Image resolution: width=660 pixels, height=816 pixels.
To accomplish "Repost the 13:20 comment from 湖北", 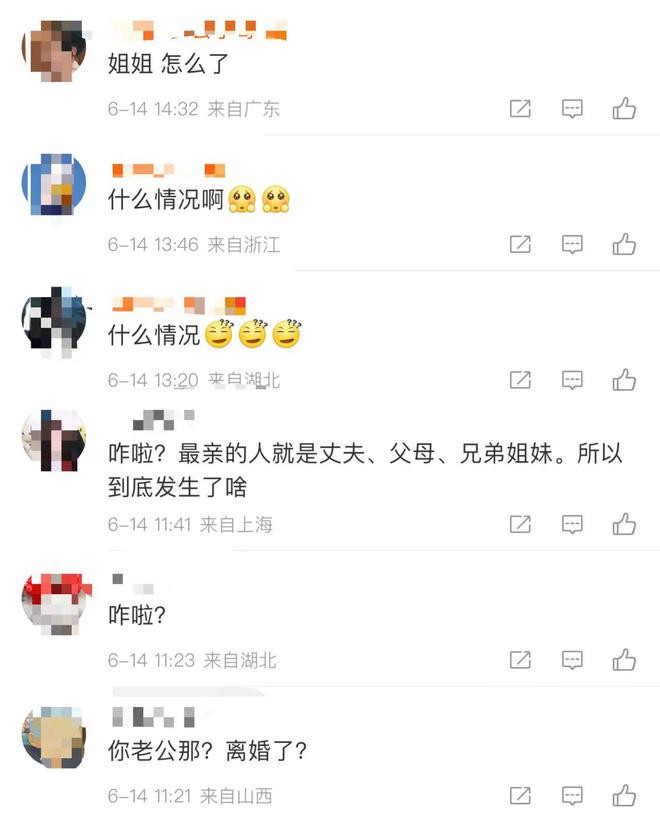I will 520,380.
